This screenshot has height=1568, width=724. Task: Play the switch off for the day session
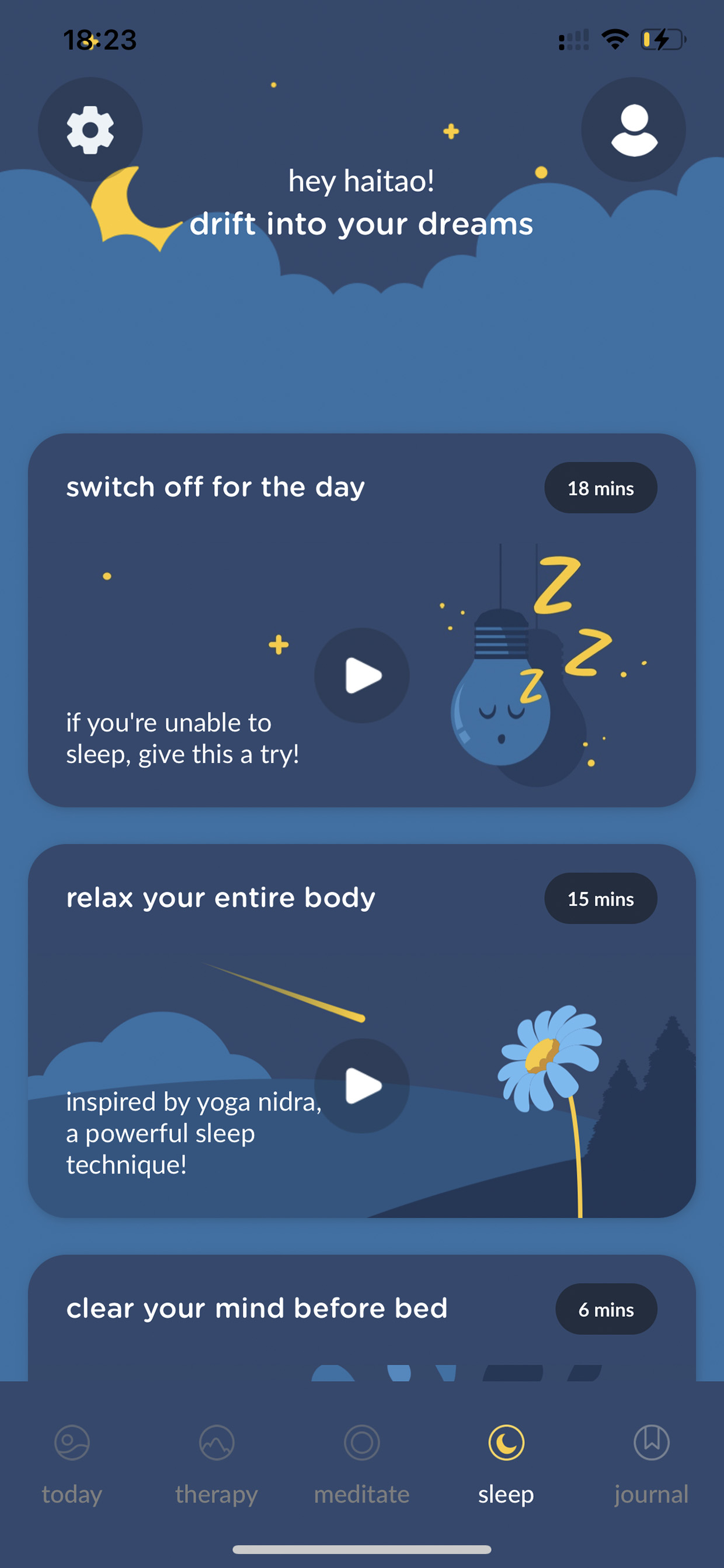coord(361,675)
